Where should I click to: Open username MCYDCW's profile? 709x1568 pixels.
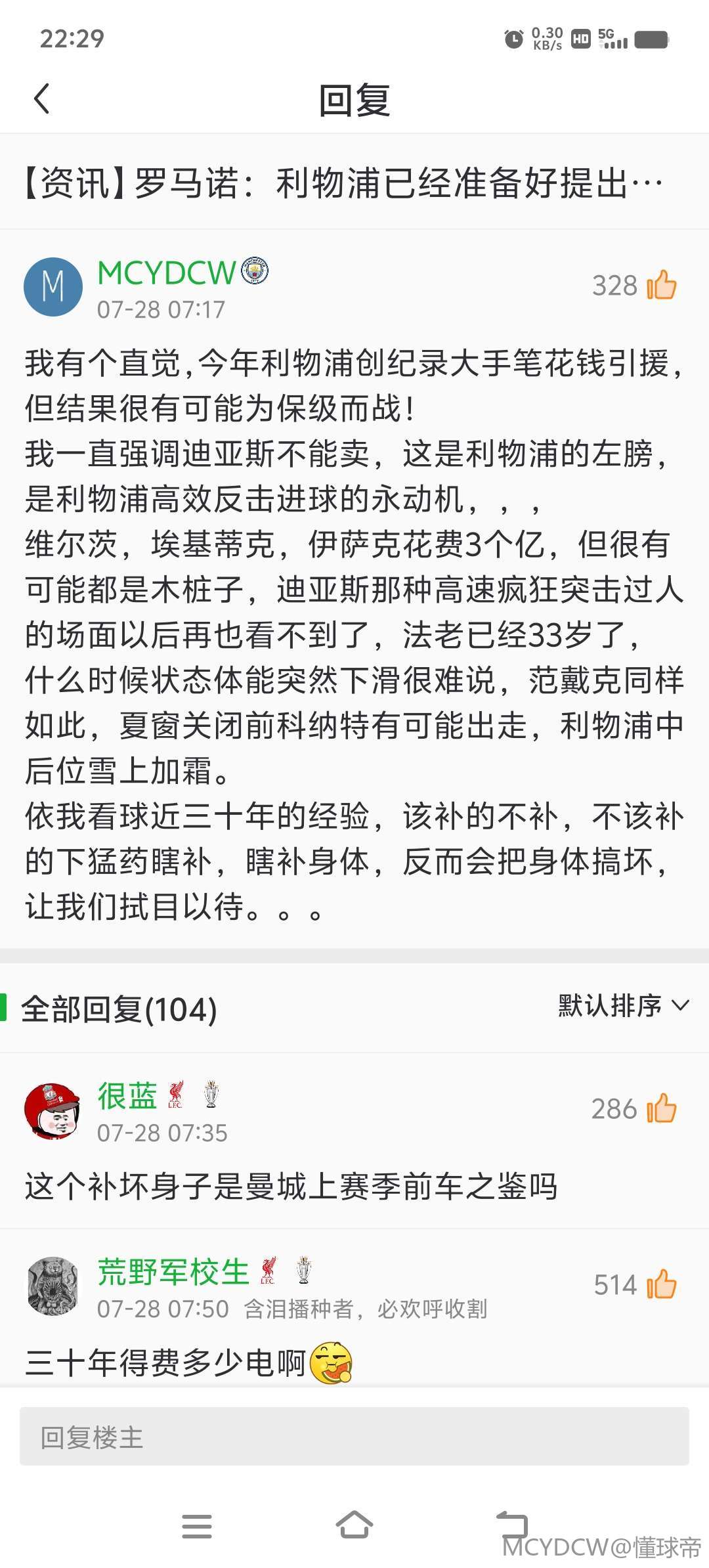(166, 273)
